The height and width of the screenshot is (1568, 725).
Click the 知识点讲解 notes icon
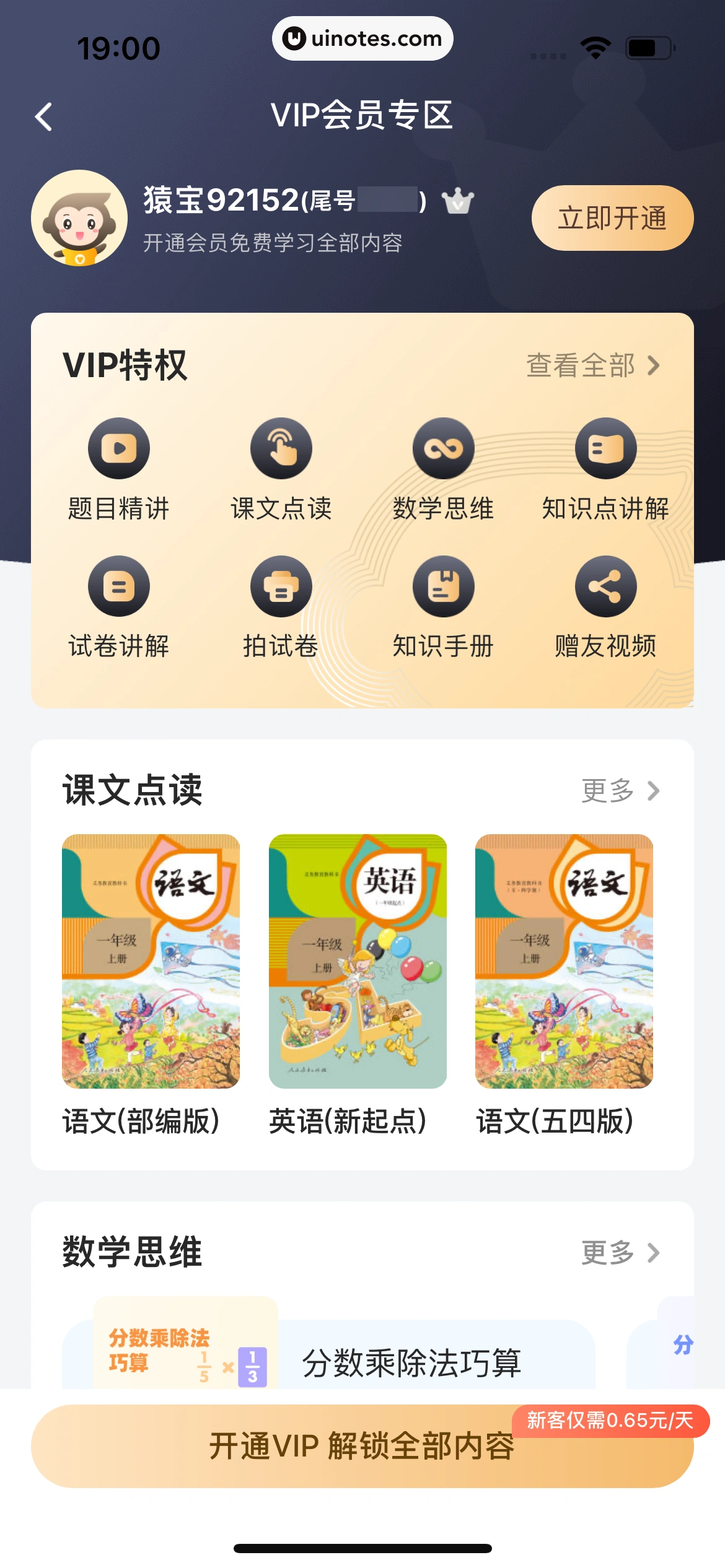(606, 449)
